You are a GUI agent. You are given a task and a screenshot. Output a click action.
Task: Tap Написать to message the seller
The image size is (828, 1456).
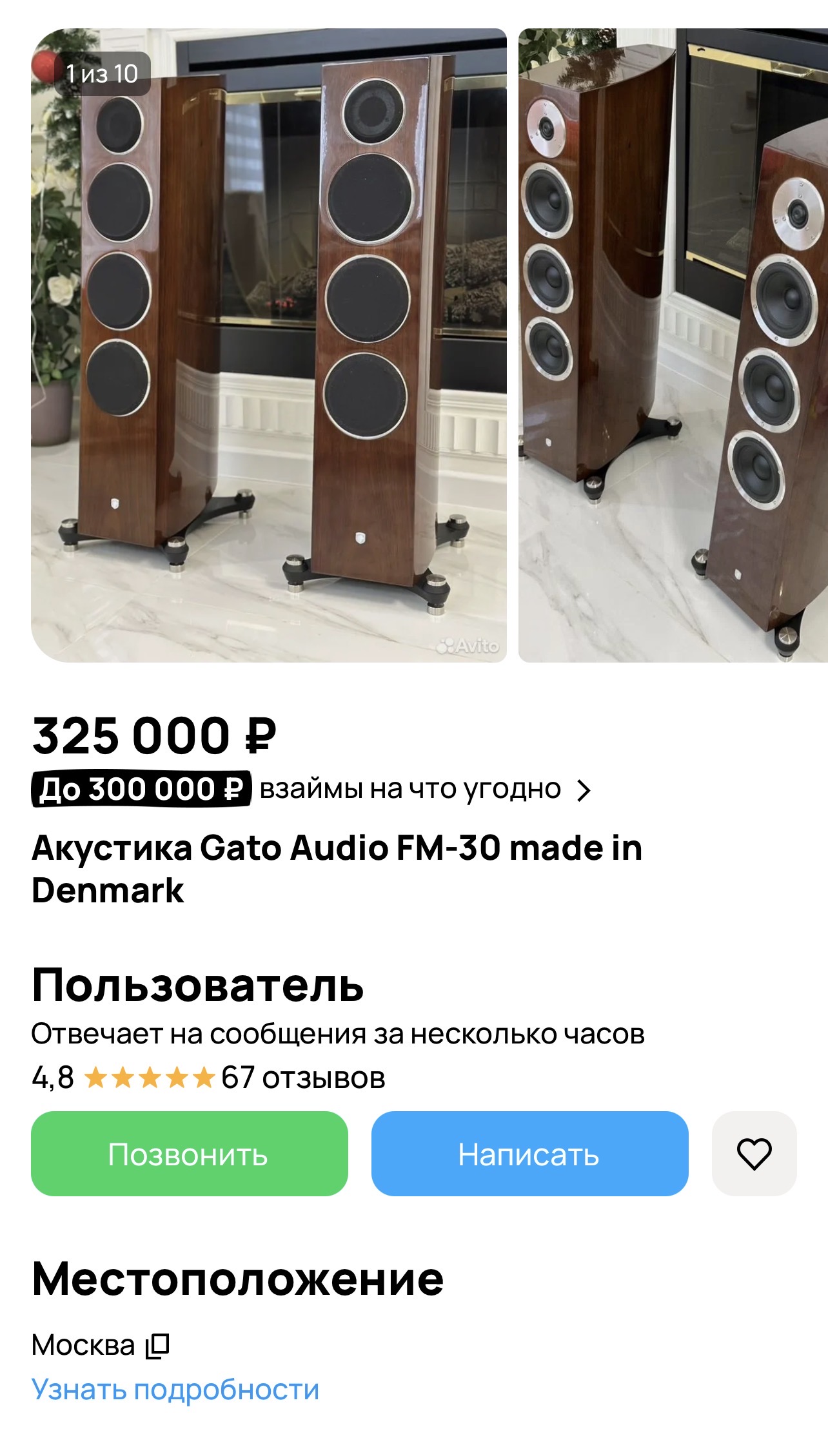click(529, 1154)
